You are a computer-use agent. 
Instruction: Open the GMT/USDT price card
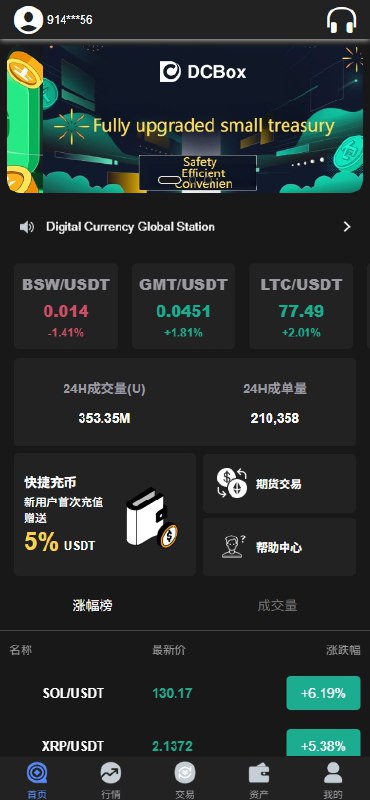coord(183,306)
